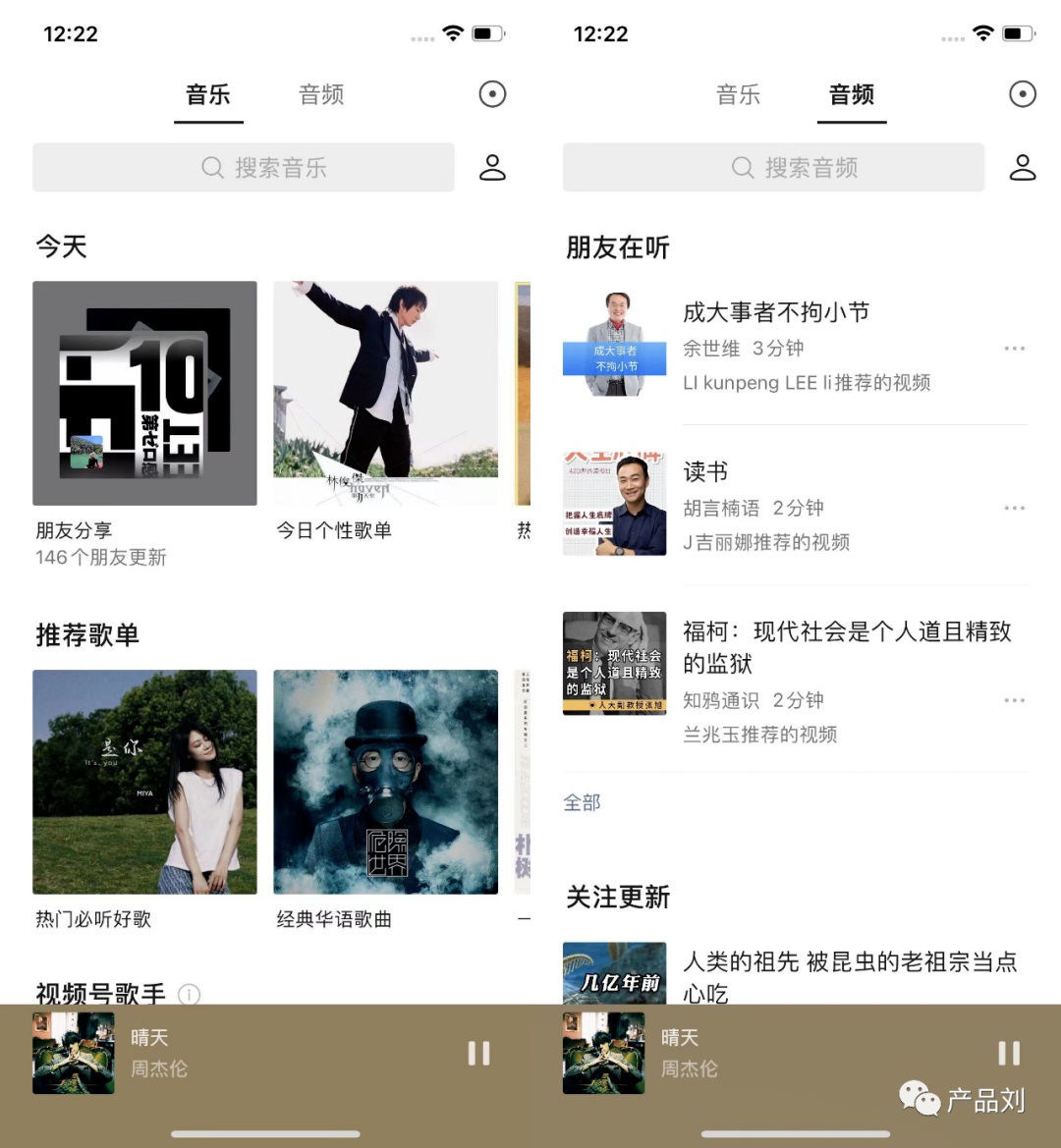This screenshot has width=1061, height=1148.
Task: Show info for 视频号歌手
Action: tap(190, 995)
